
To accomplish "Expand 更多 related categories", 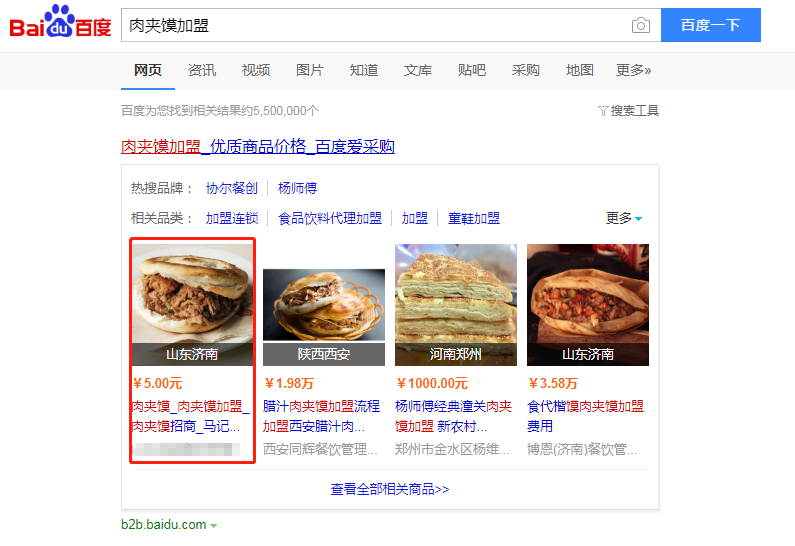I will (624, 218).
